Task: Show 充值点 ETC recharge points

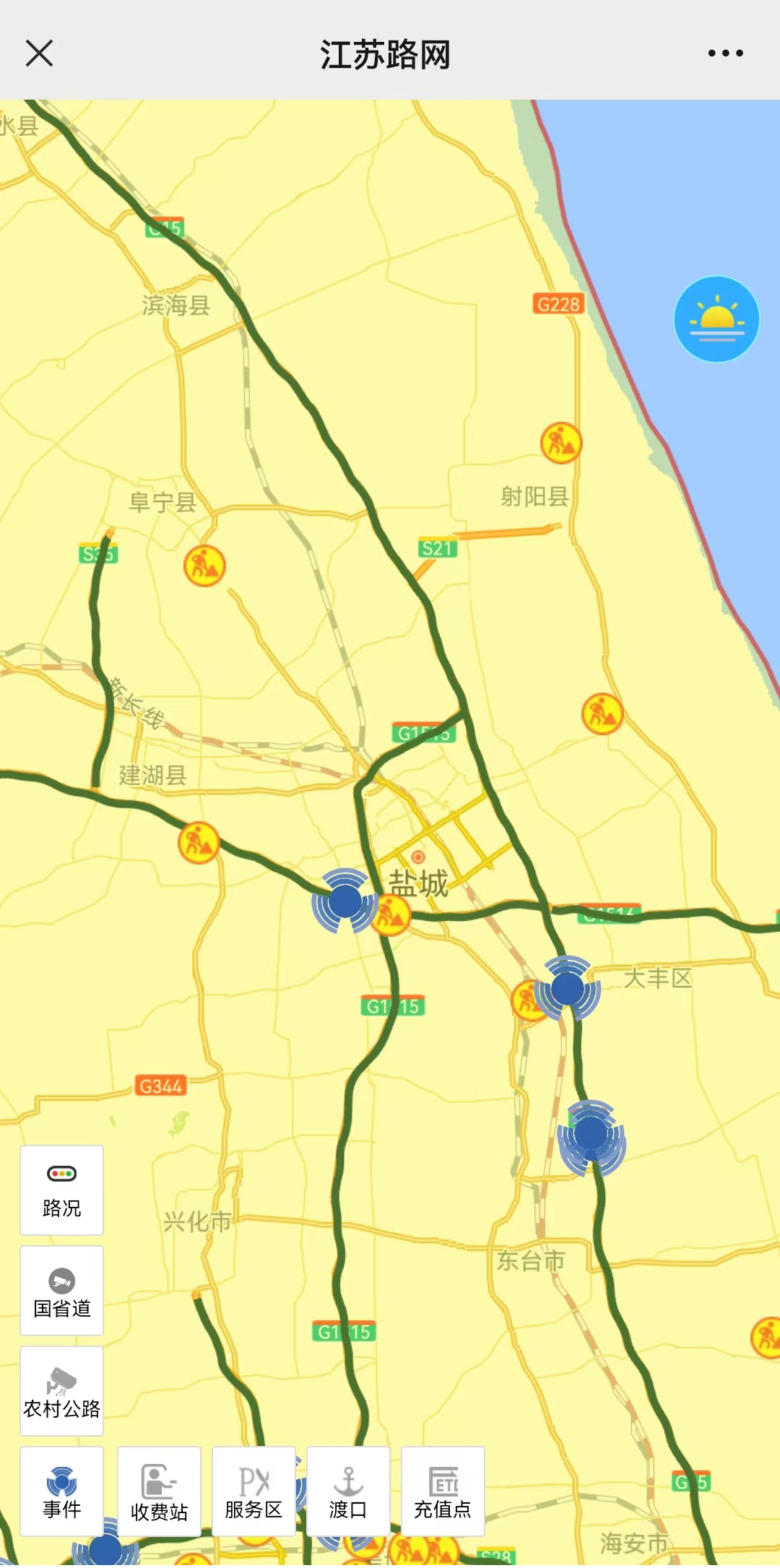Action: point(443,1491)
